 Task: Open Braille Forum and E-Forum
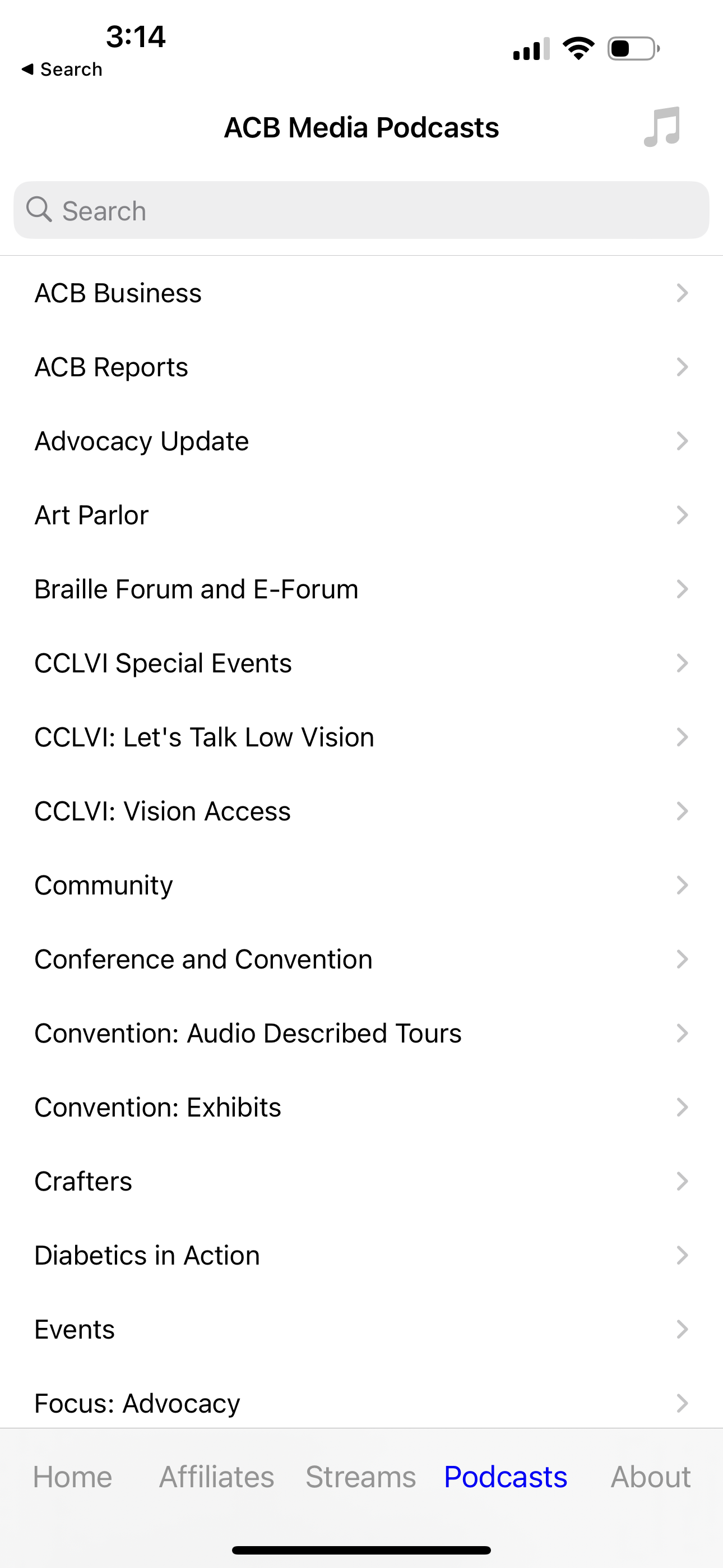click(x=361, y=589)
